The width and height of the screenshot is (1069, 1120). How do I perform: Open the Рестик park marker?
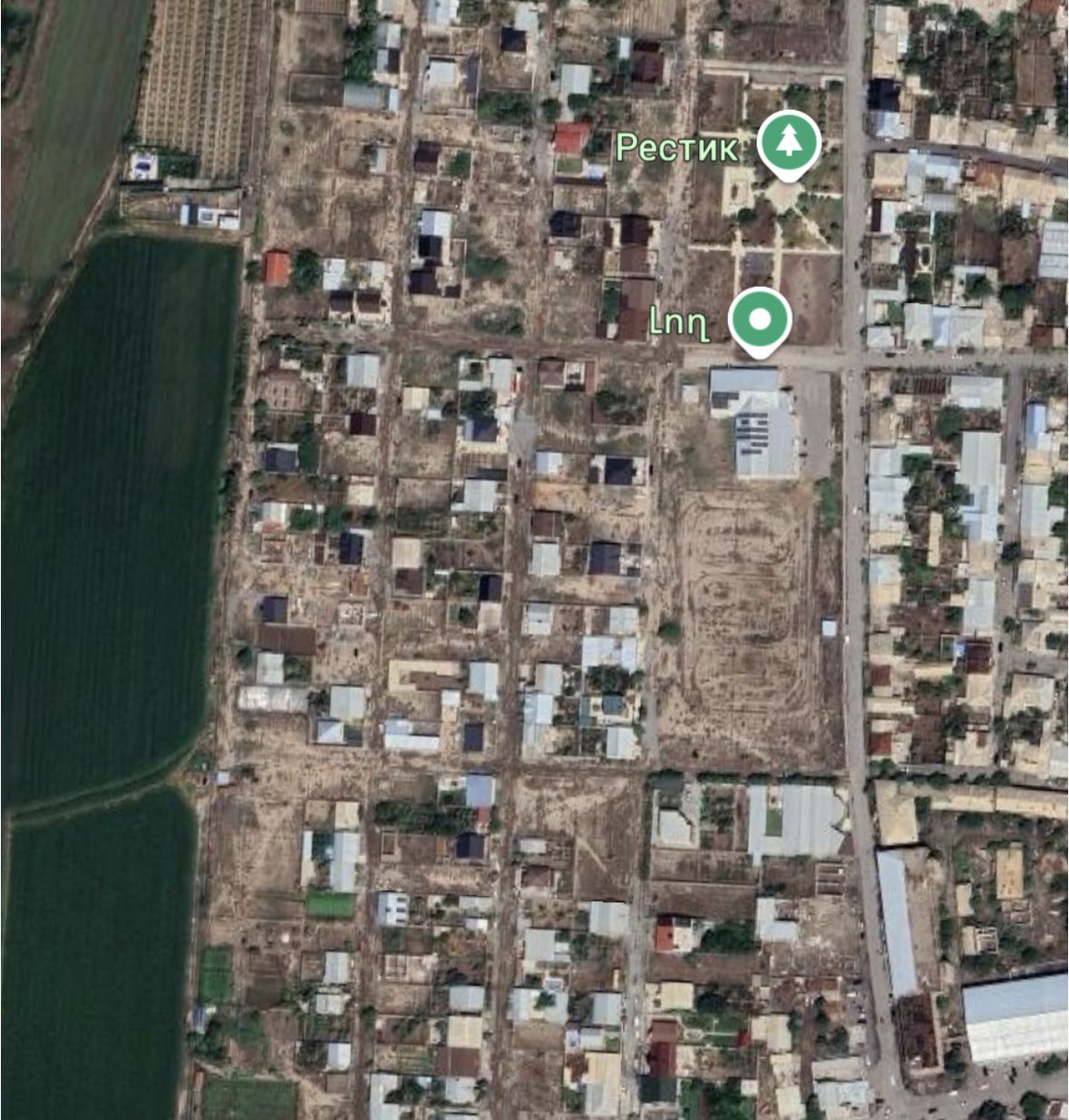788,141
